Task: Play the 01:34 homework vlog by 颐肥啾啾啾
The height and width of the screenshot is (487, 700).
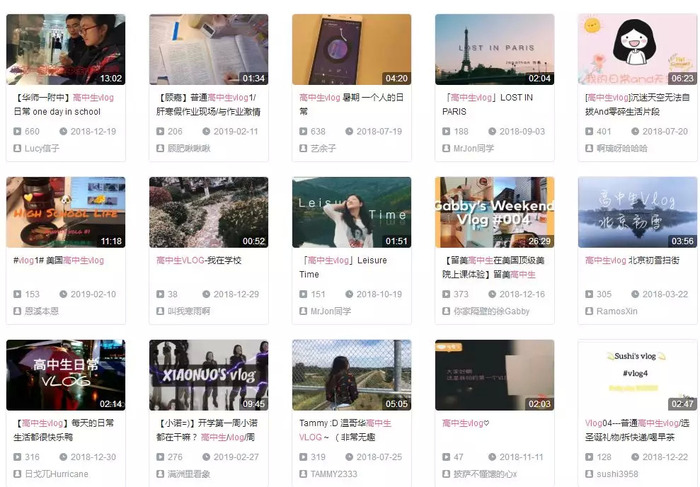Action: [208, 49]
